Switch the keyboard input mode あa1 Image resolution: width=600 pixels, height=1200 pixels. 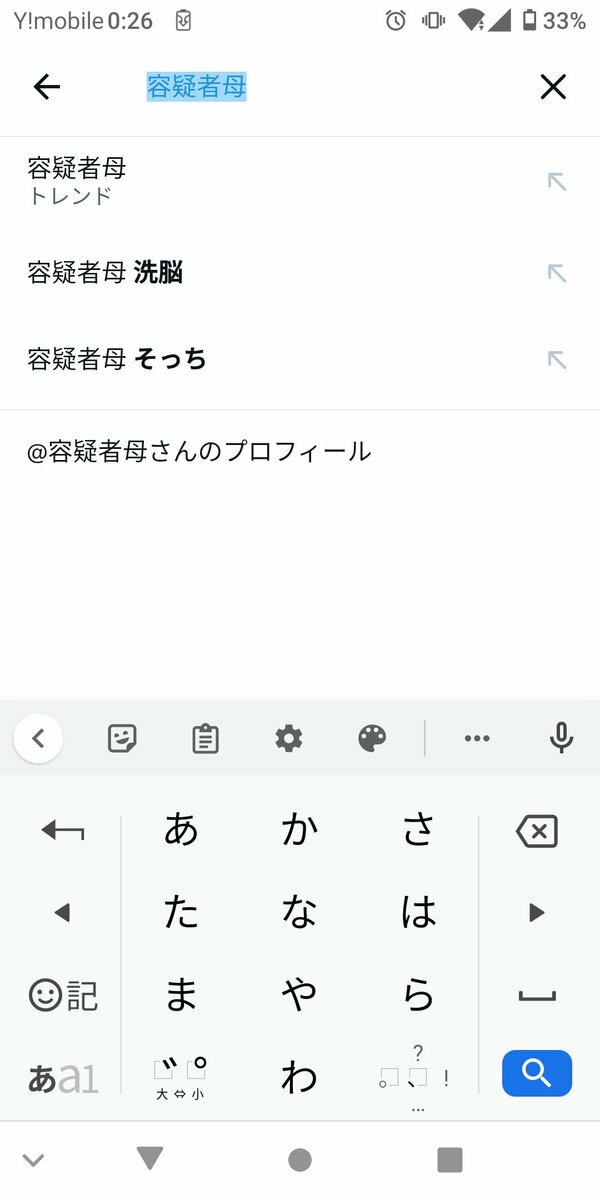(x=63, y=1078)
